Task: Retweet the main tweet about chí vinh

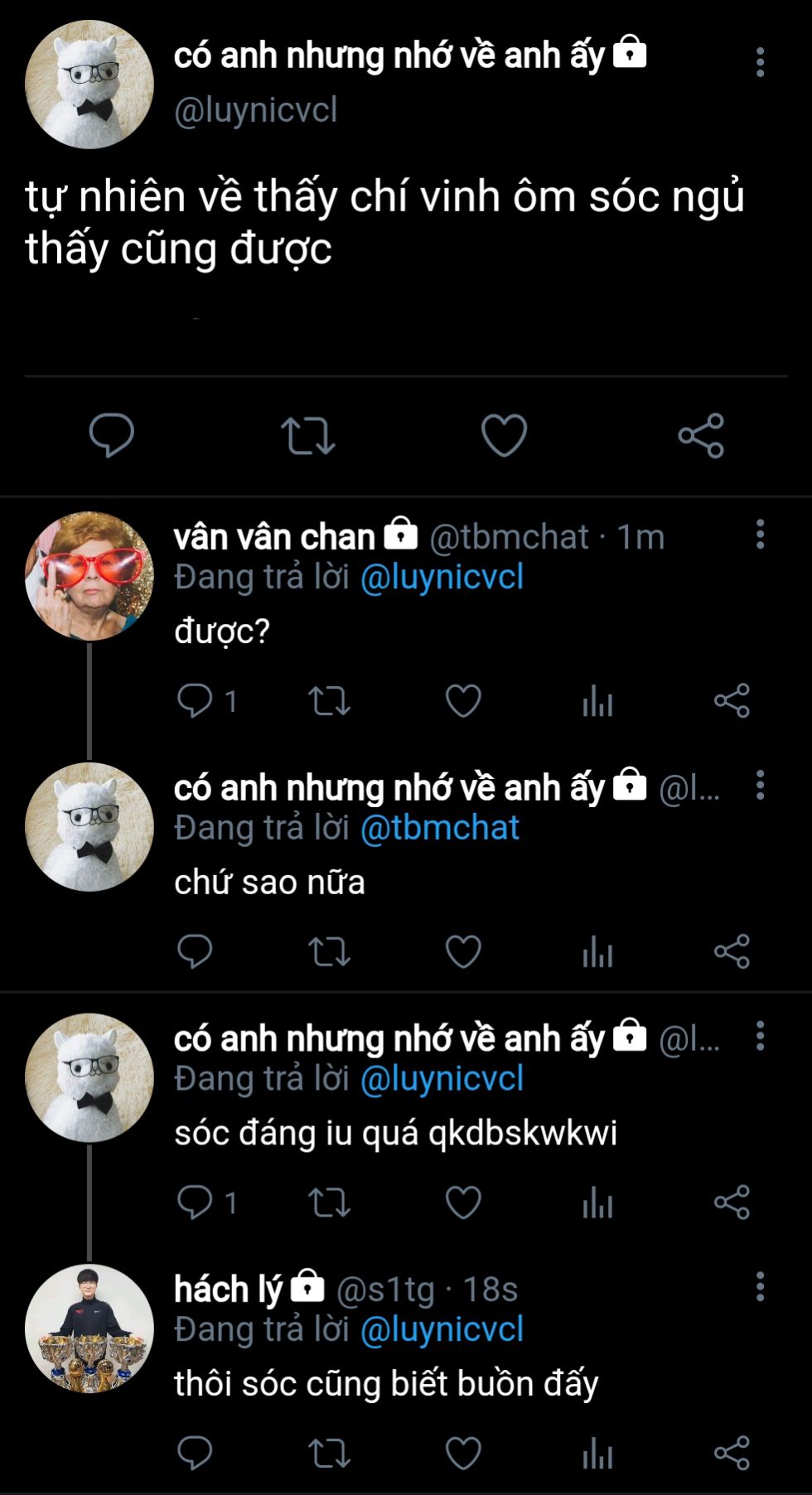Action: tap(307, 435)
